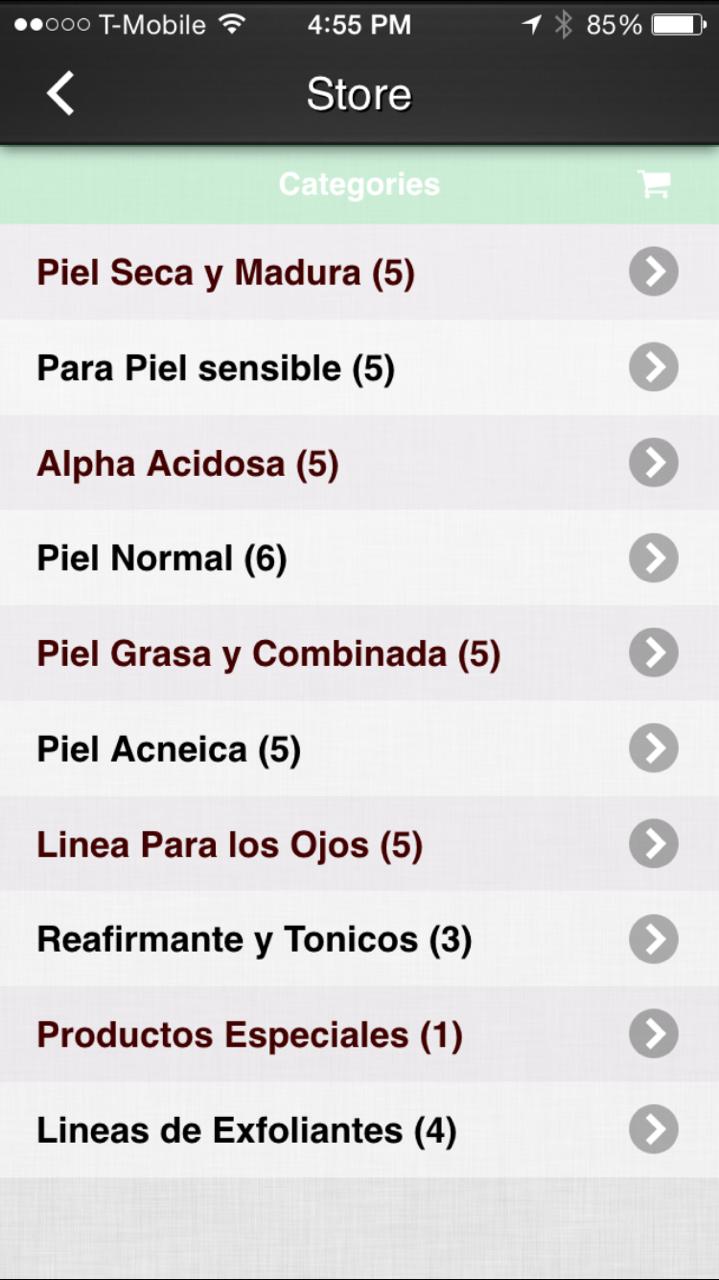The width and height of the screenshot is (719, 1280).
Task: View Productos Especiales category
Action: [x=359, y=1034]
